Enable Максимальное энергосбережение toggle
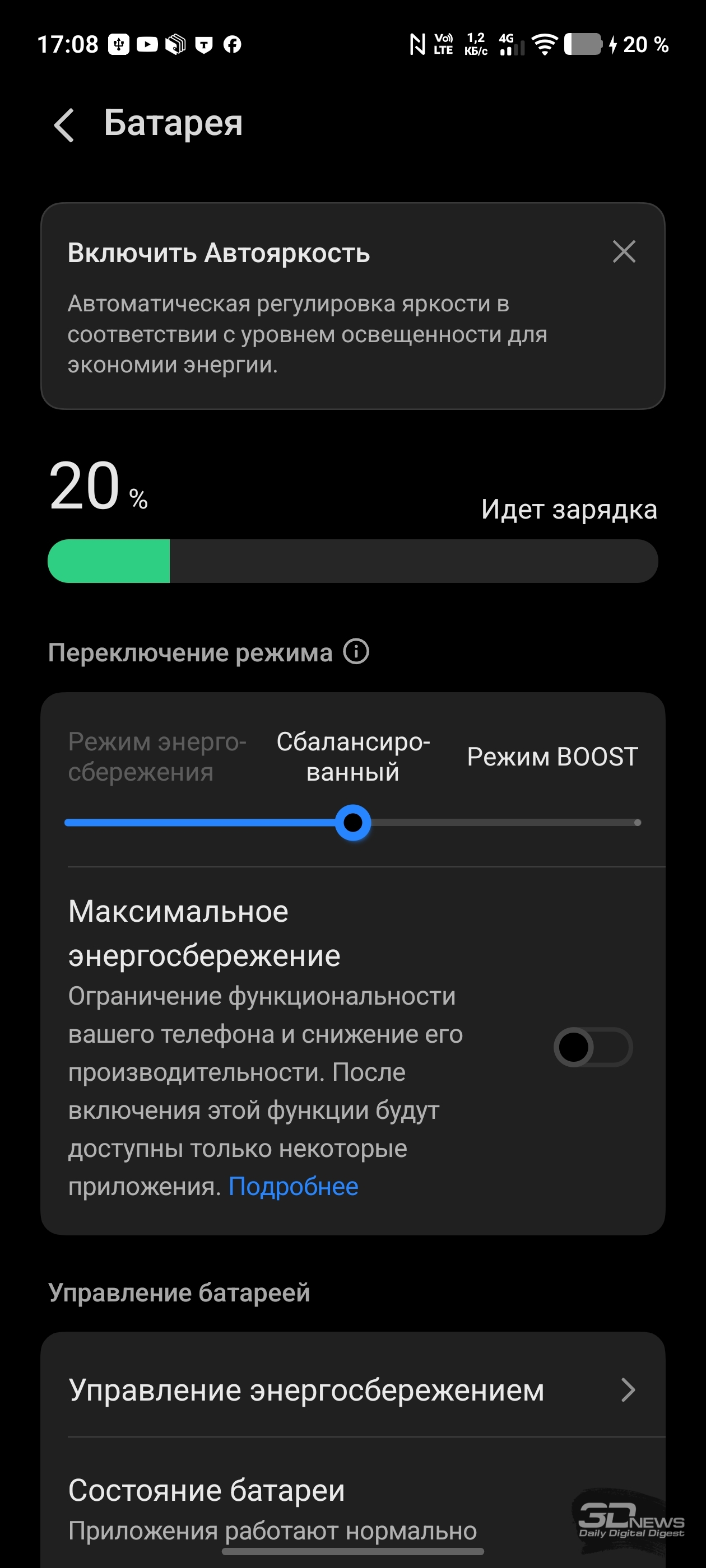Screen dimensions: 706x1568 click(x=593, y=1047)
